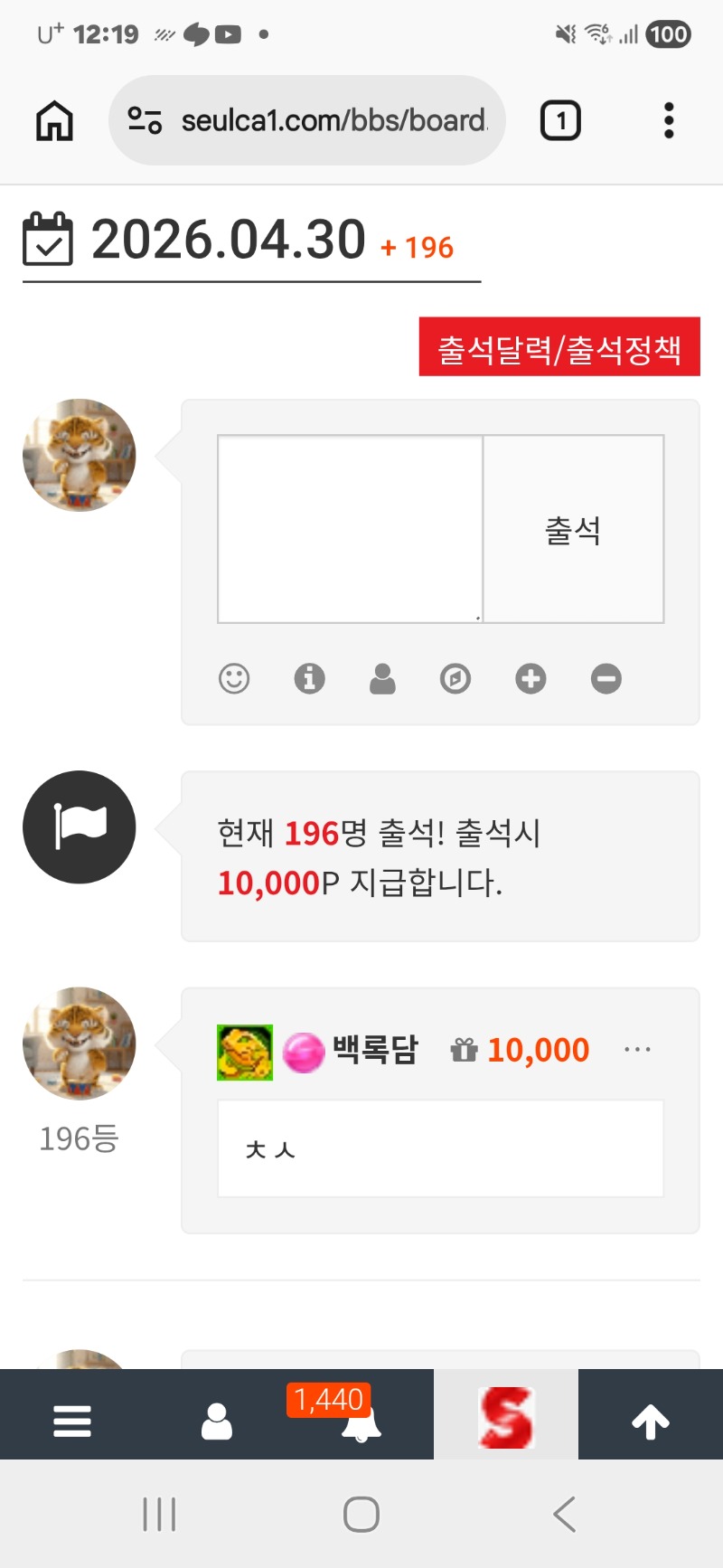Open my account from the bottom bar
Image resolution: width=723 pixels, height=1568 pixels.
click(x=217, y=1421)
